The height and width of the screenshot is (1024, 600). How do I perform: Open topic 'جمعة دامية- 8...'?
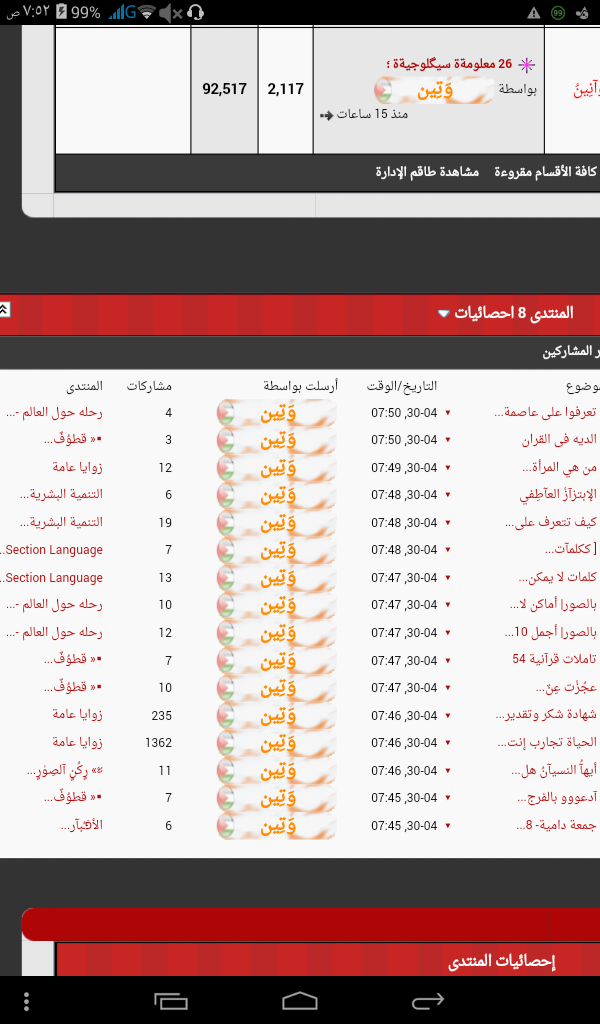point(557,825)
